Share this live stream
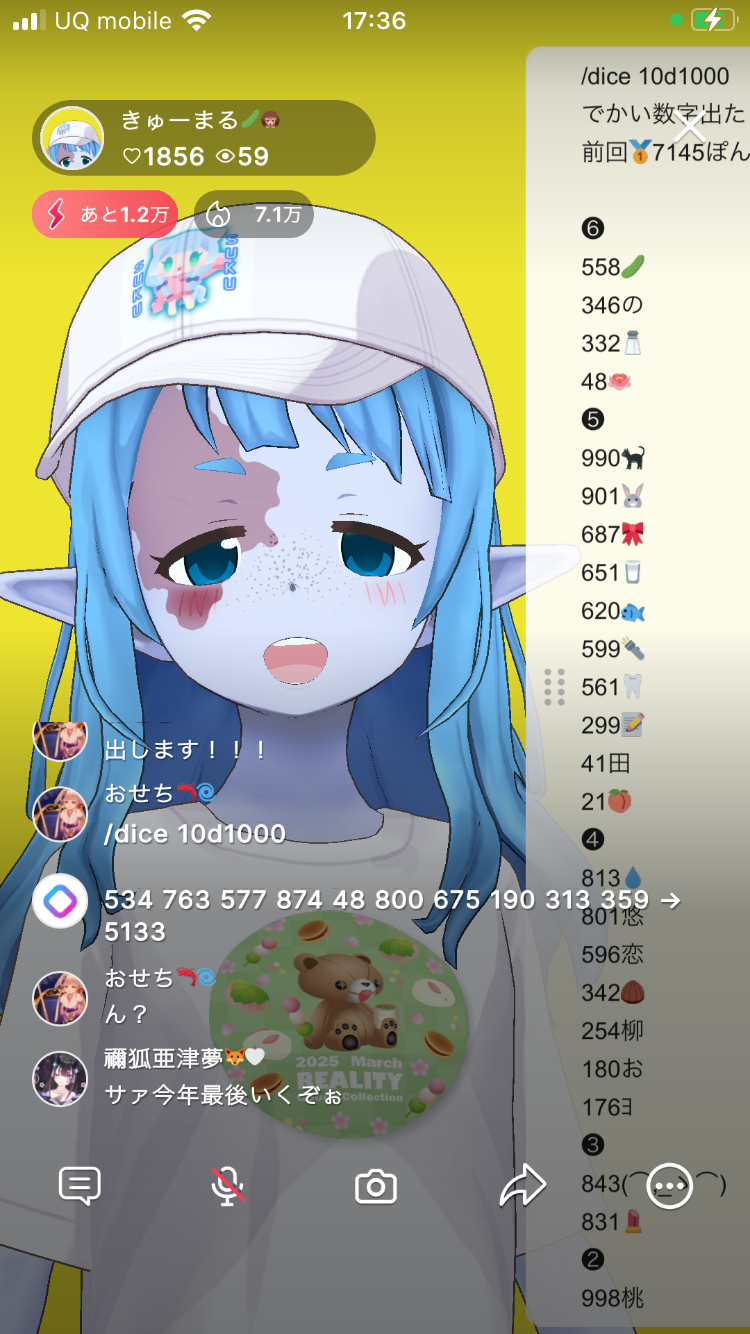This screenshot has width=750, height=1334. click(522, 1186)
